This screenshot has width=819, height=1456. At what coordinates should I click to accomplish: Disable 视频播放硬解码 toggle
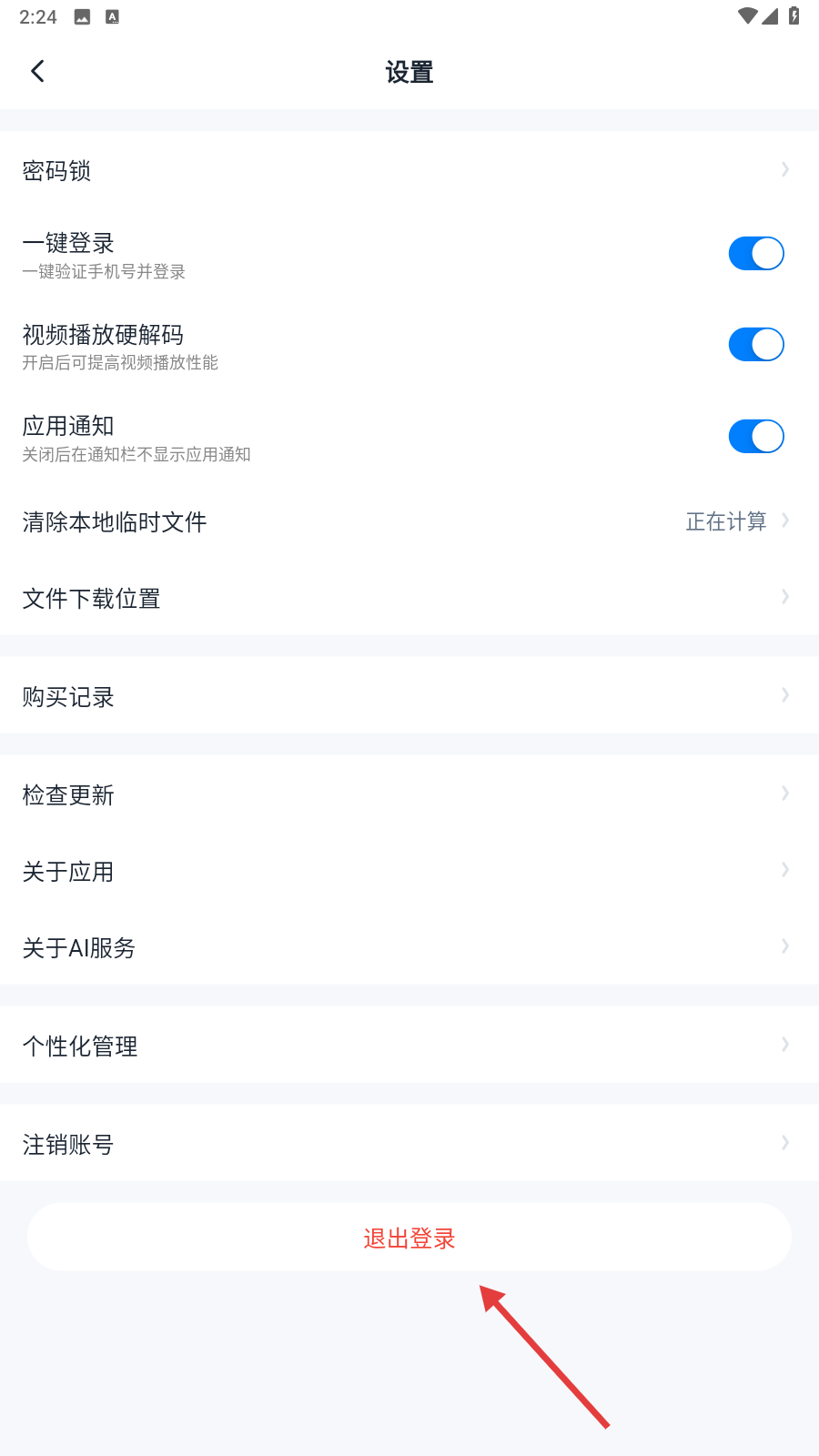(x=755, y=345)
